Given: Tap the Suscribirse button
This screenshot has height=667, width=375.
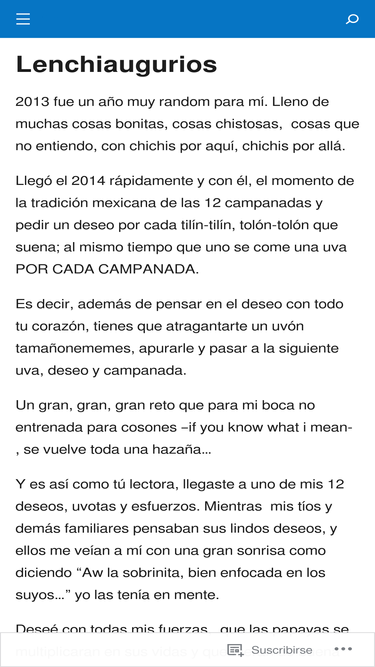Looking at the screenshot, I should coord(270,650).
